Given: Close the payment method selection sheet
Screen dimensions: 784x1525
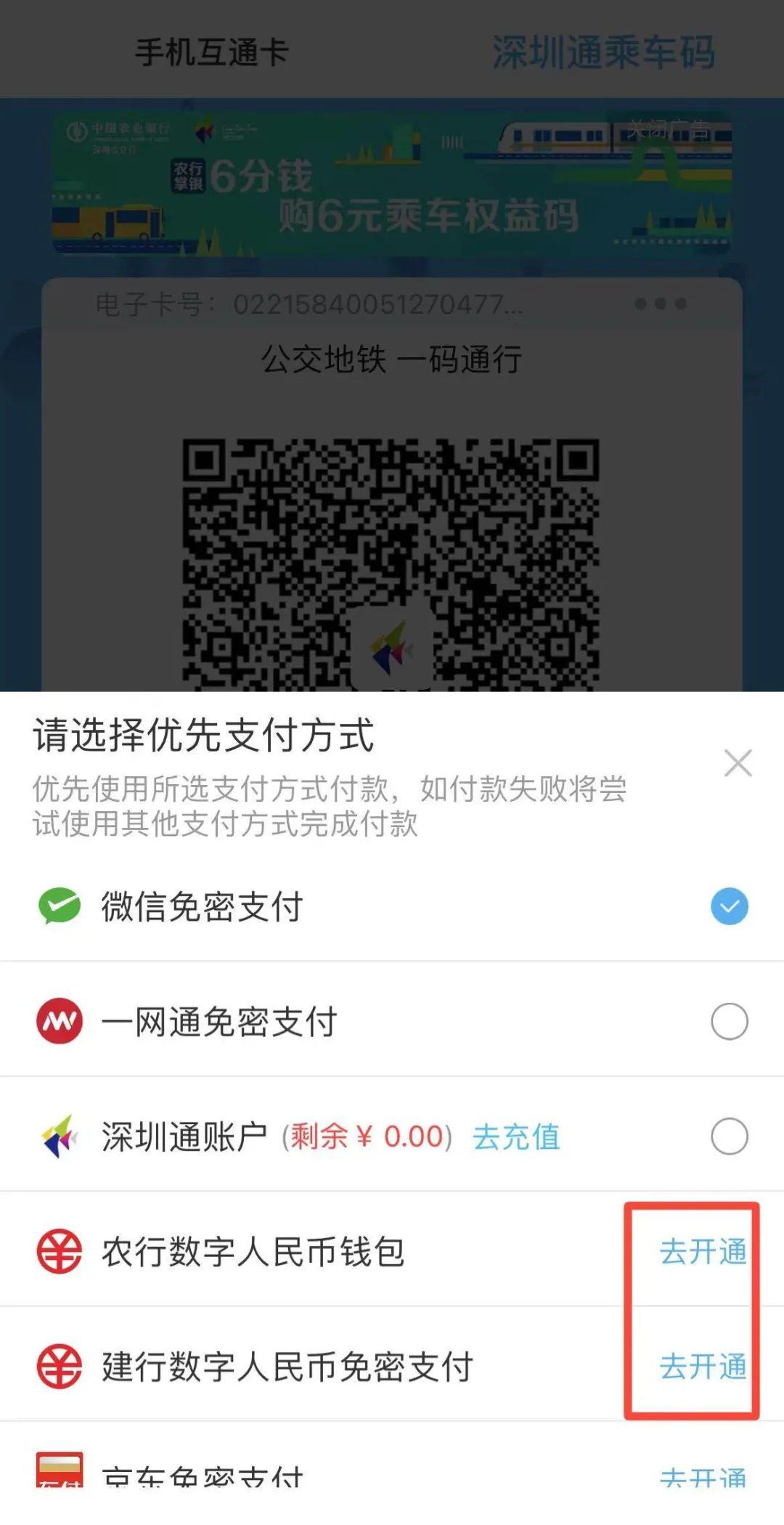Looking at the screenshot, I should 738,763.
